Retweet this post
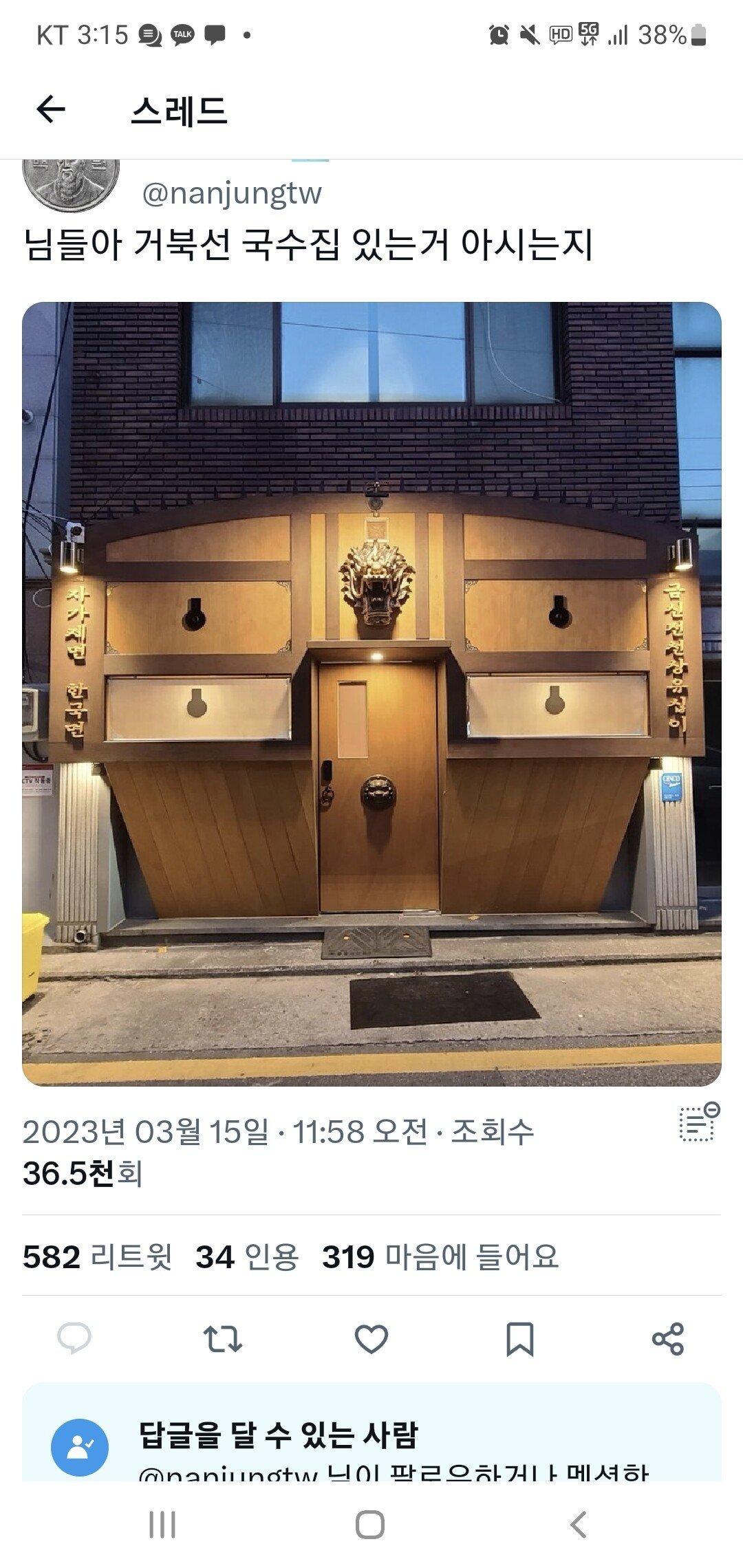 pyautogui.click(x=223, y=1339)
